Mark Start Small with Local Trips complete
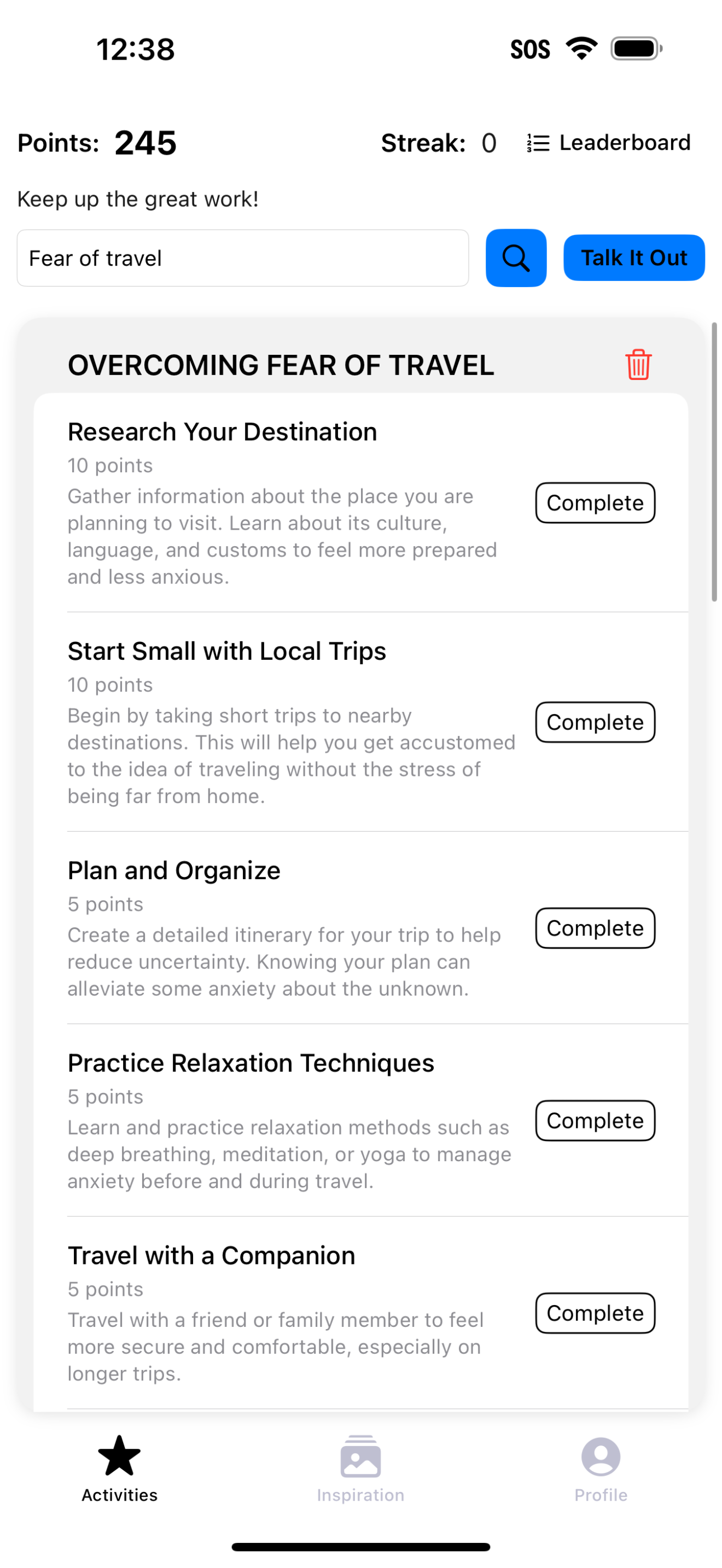Viewport: 722px width, 1568px height. pos(595,722)
